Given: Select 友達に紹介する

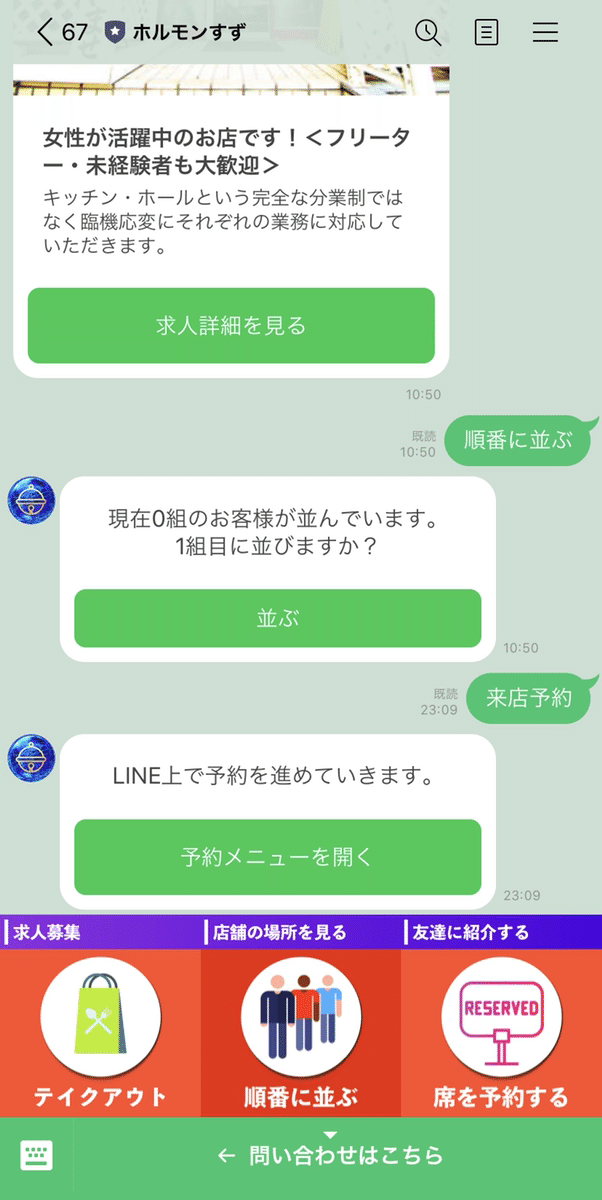Looking at the screenshot, I should pos(500,932).
